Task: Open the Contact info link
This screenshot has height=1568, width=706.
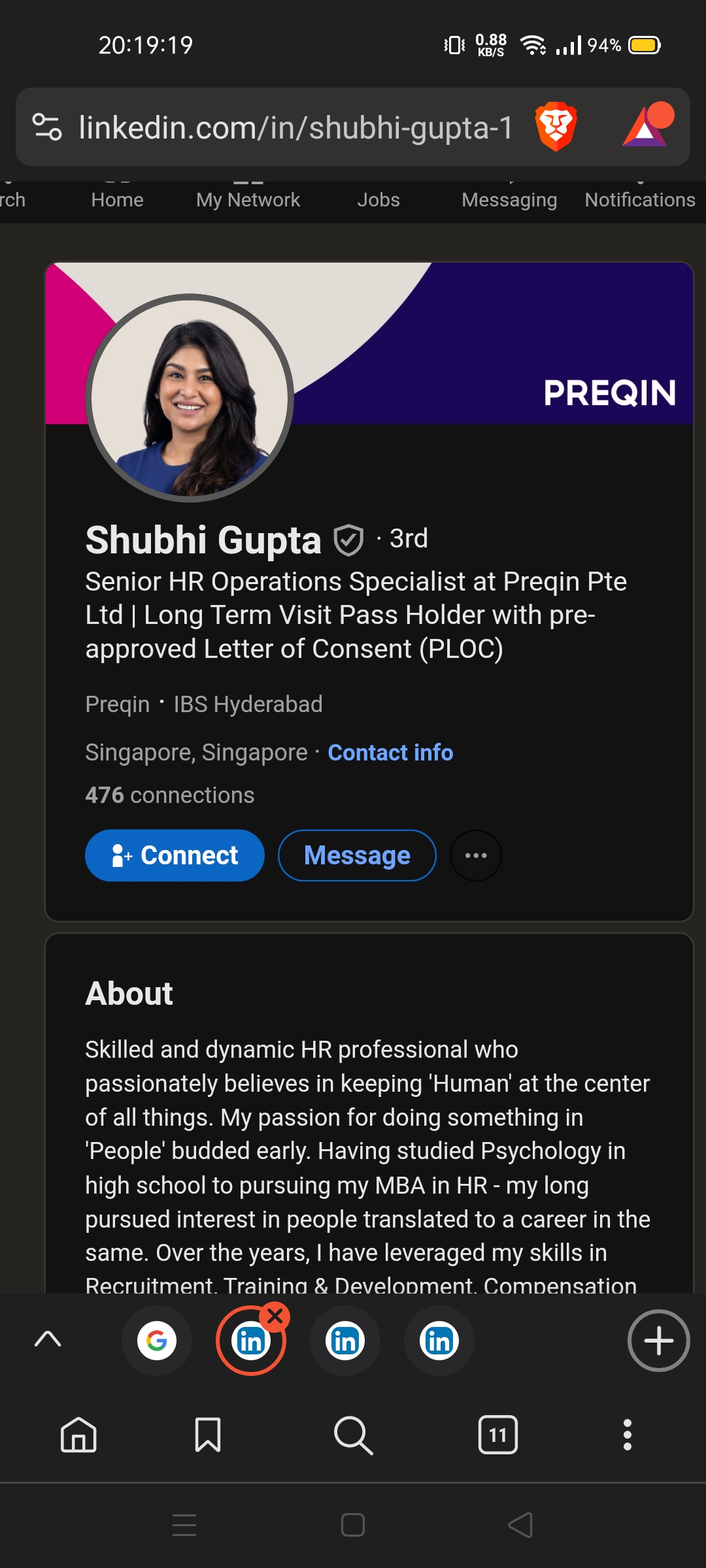Action: (x=390, y=753)
